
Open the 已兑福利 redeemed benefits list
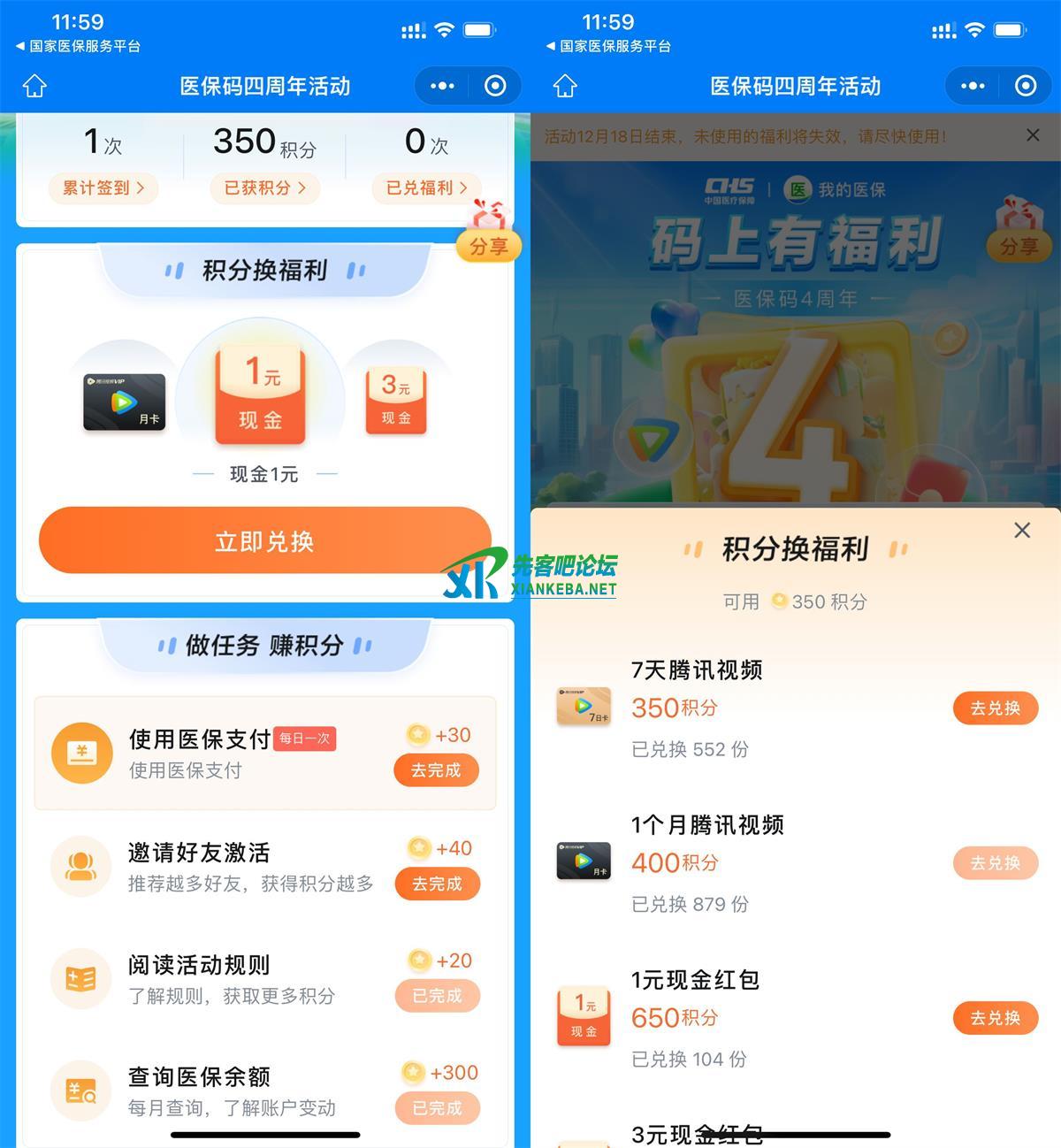pos(426,188)
